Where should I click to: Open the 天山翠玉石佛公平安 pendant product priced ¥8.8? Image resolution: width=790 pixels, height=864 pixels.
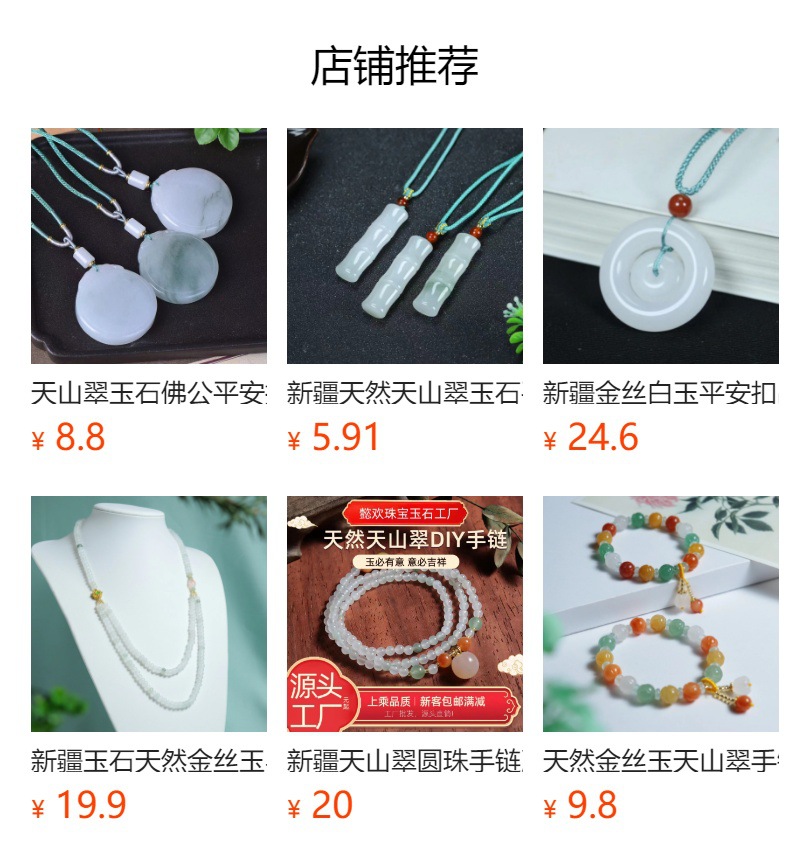148,246
